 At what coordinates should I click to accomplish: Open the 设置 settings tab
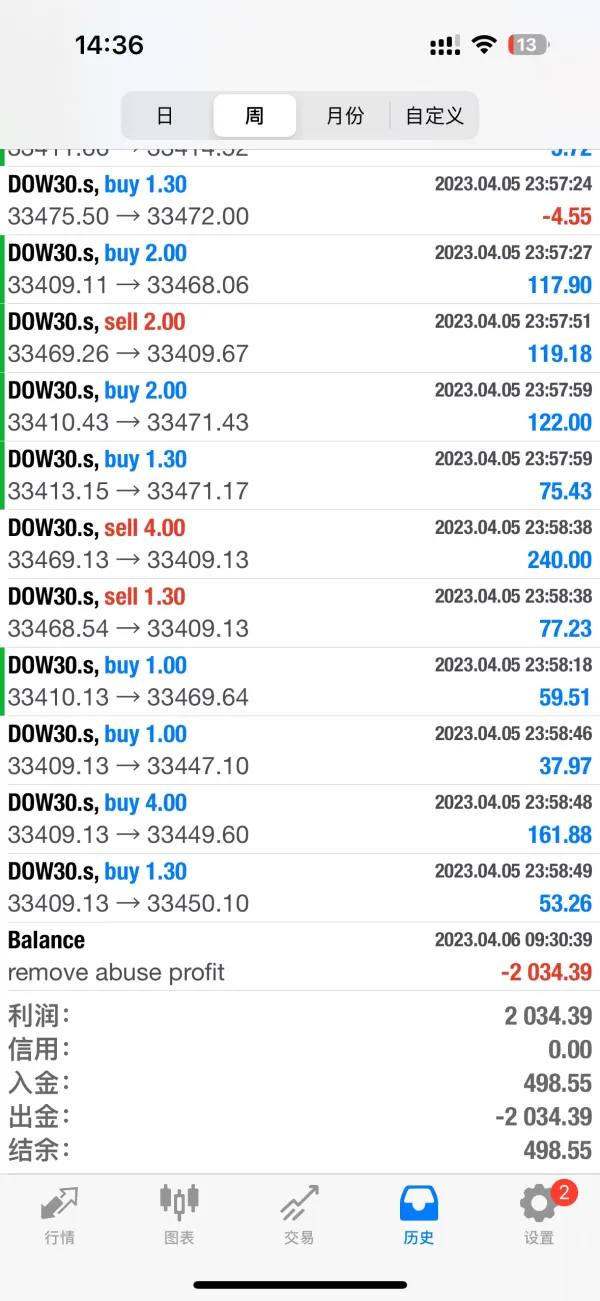click(539, 1214)
